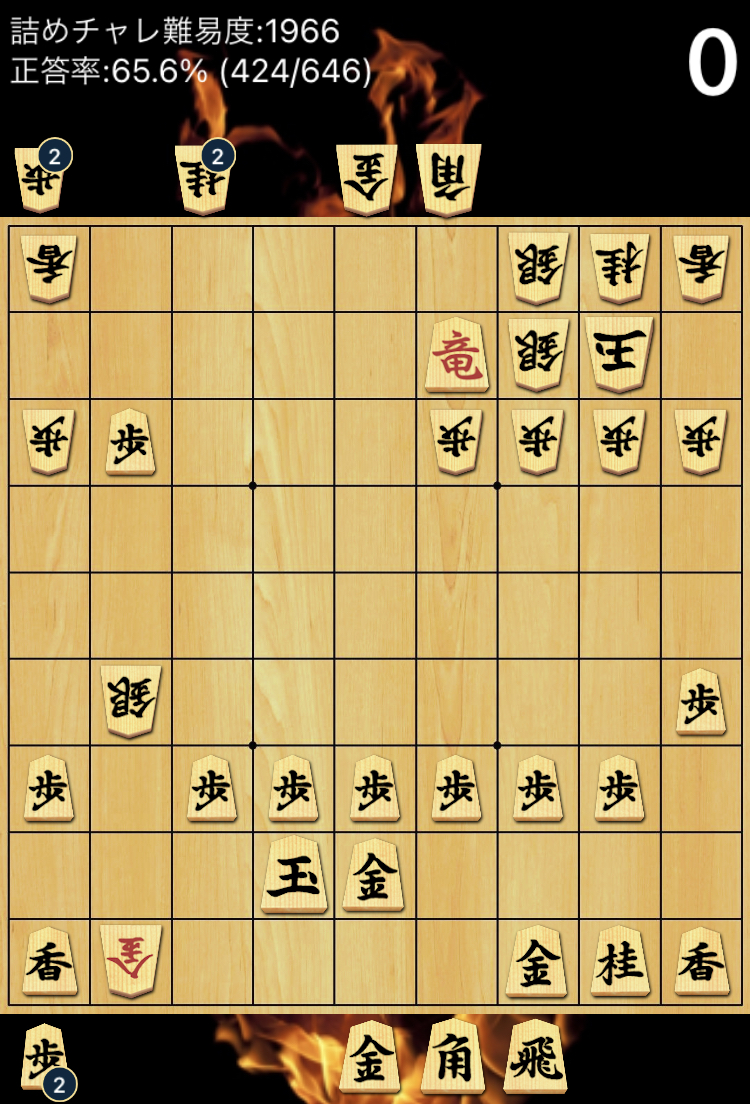Select the gold (金) next to the knight

click(x=537, y=961)
